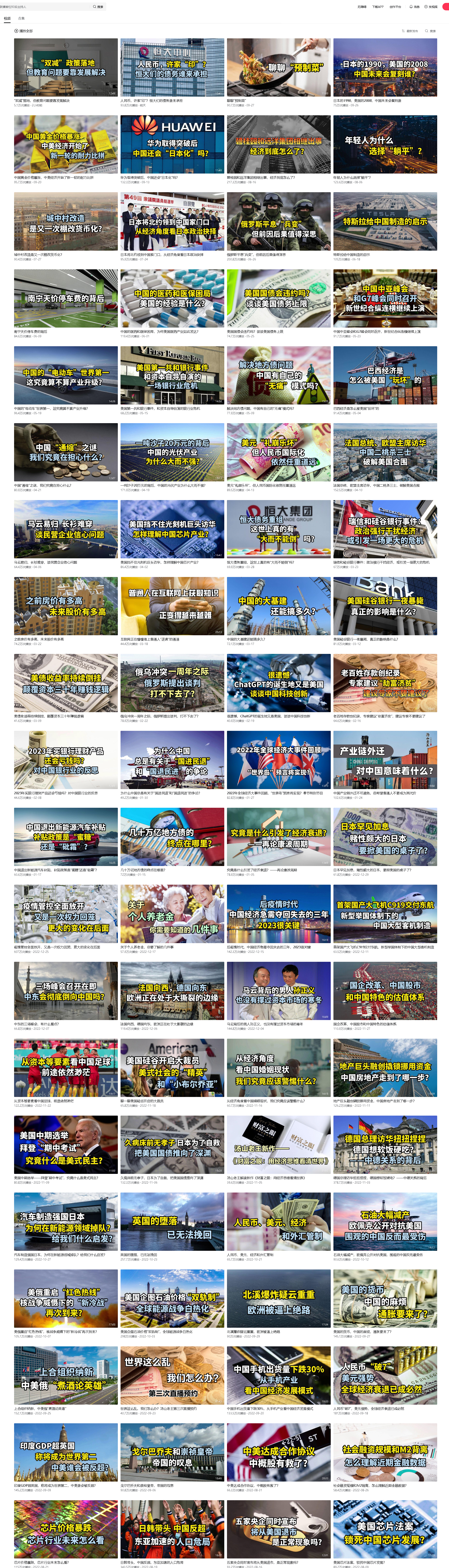Open 消息 notifications bell

click(414, 7)
